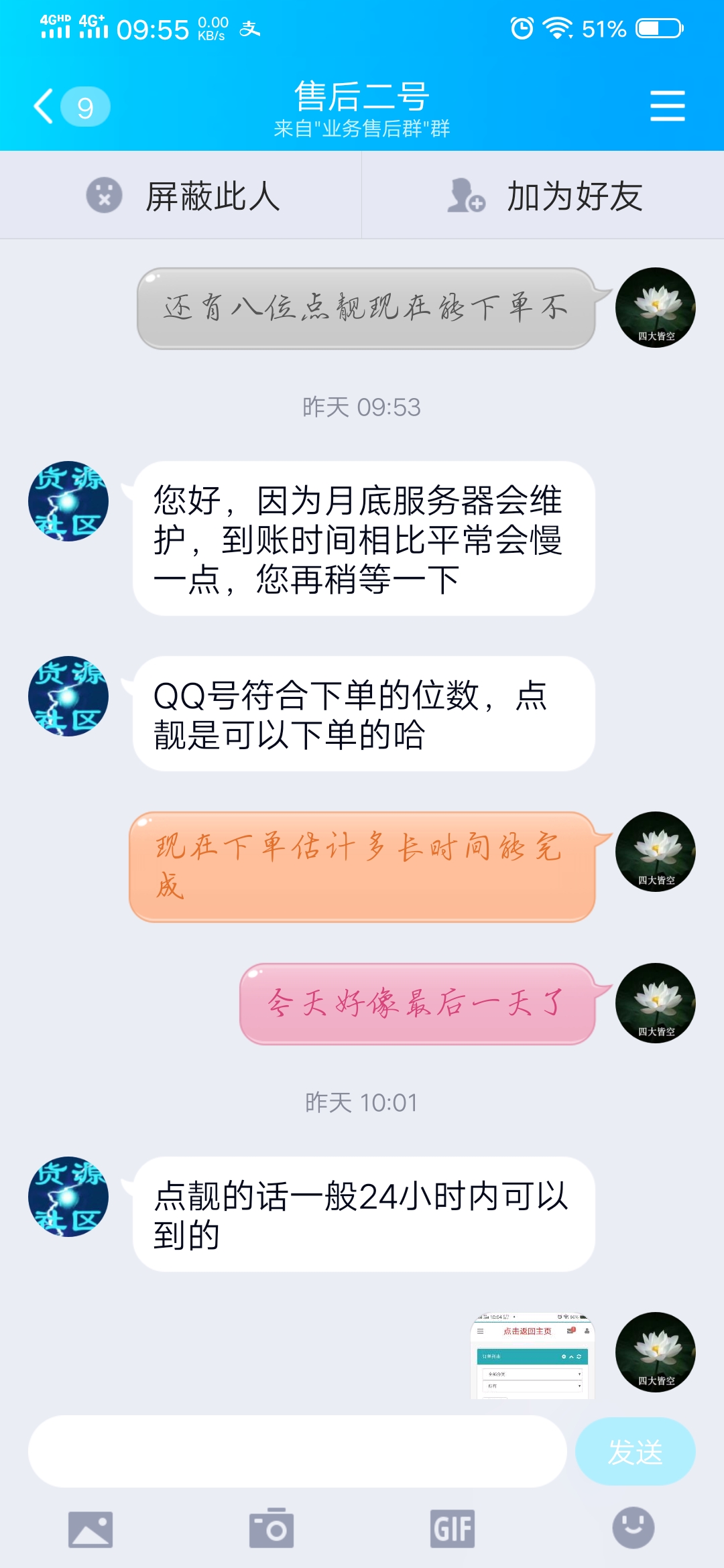The width and height of the screenshot is (724, 1568).
Task: Focus the message input field
Action: coord(297,1451)
